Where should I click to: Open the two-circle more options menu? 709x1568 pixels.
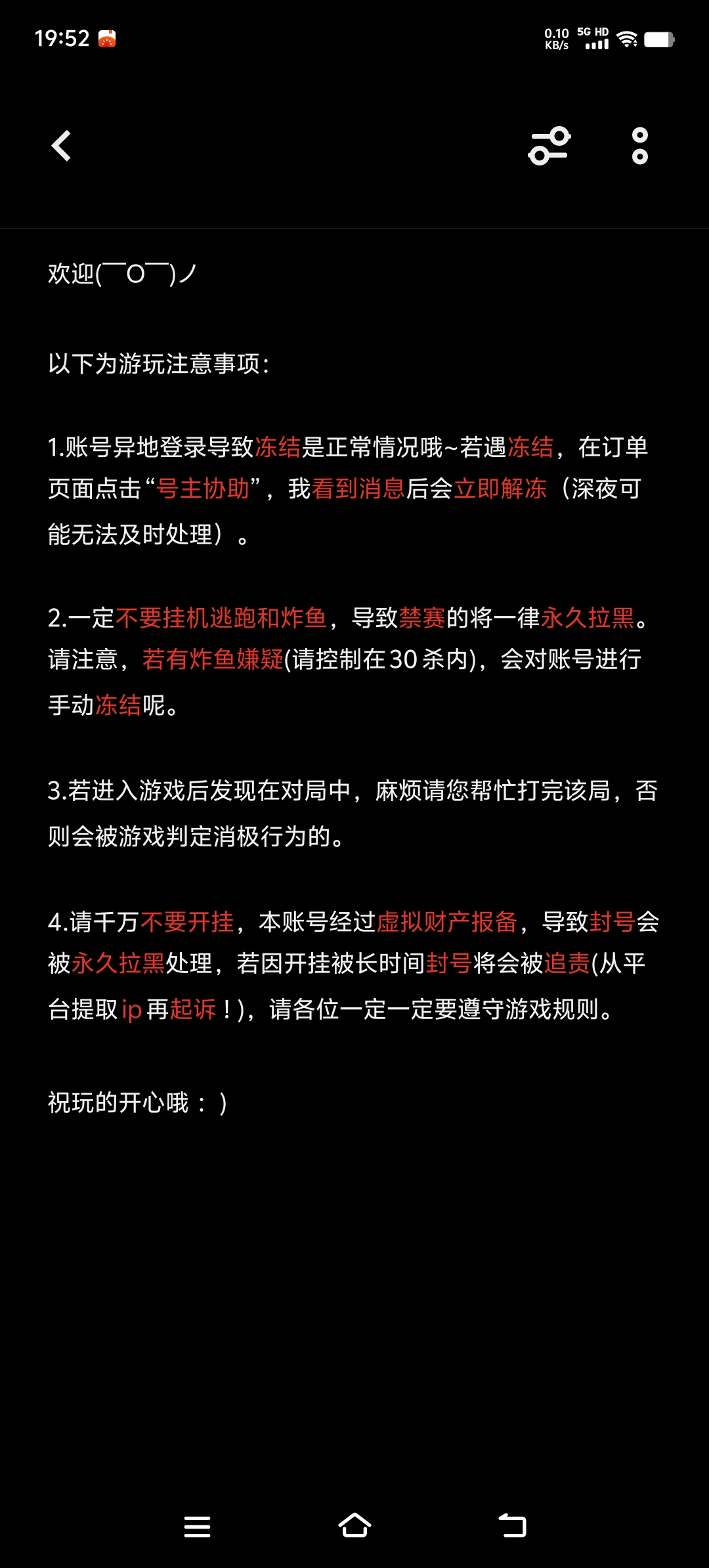639,146
